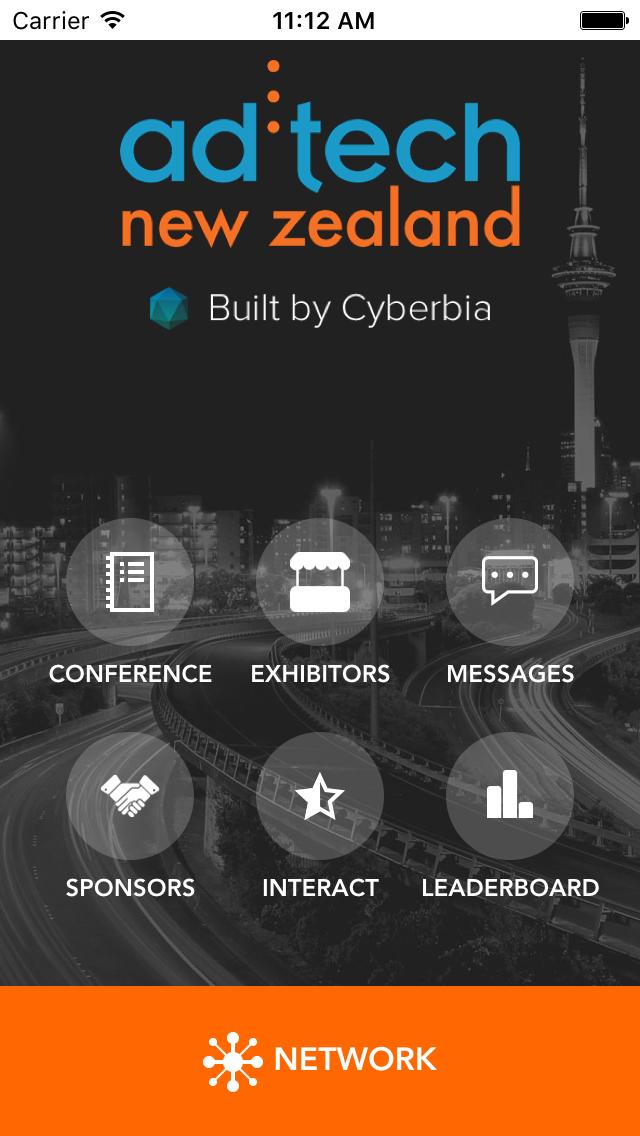640x1136 pixels.
Task: Go to the Interact section
Action: point(320,796)
